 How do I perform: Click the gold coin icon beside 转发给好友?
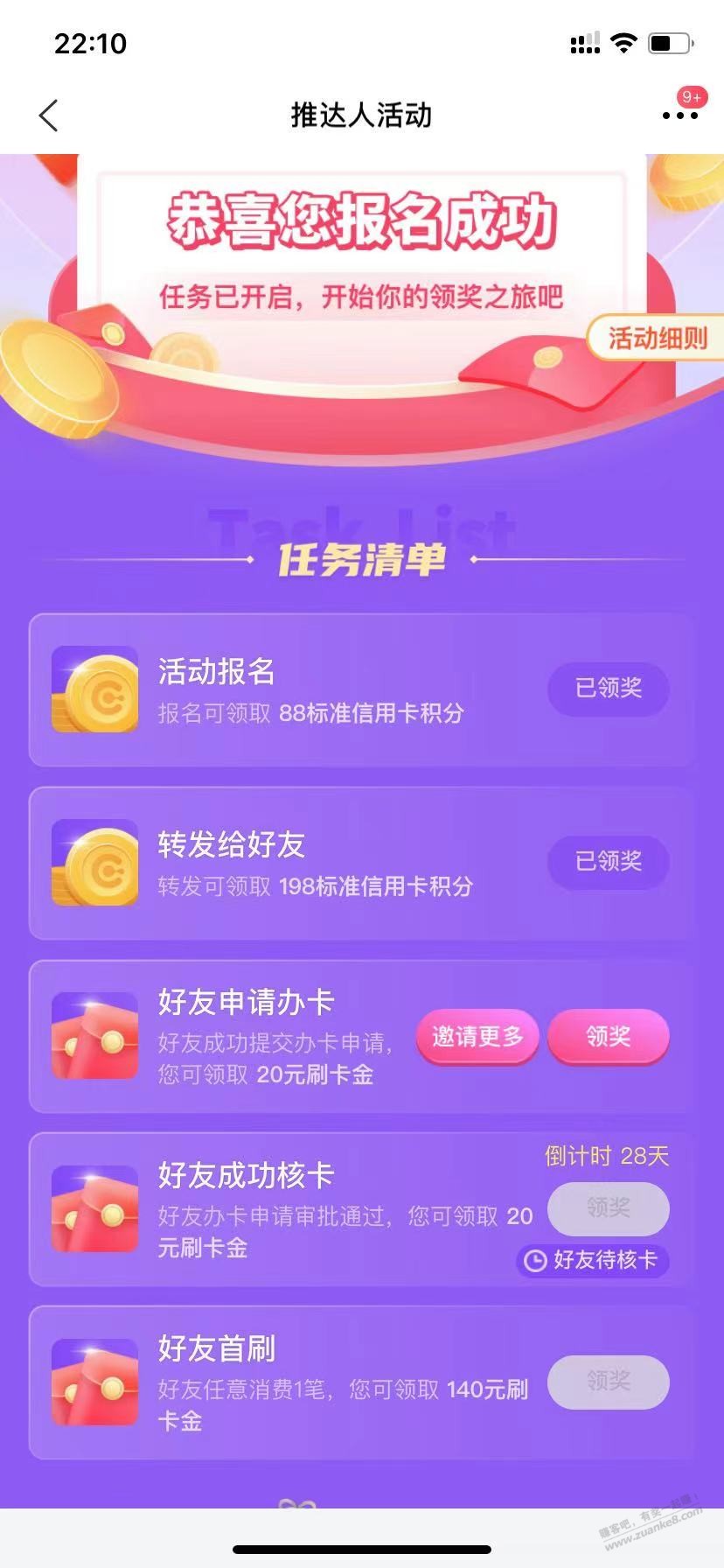(x=94, y=863)
